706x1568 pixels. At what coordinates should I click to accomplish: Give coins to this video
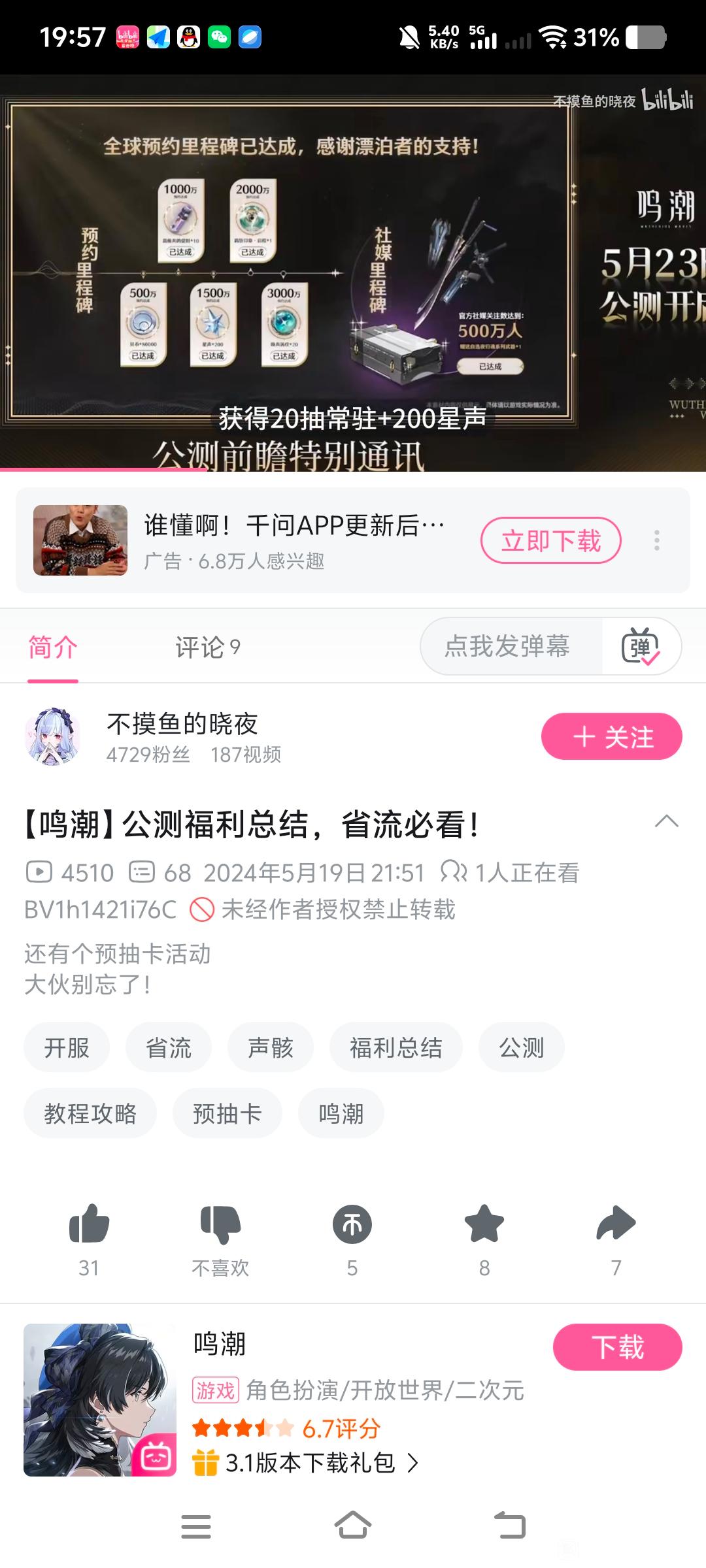[x=352, y=1225]
